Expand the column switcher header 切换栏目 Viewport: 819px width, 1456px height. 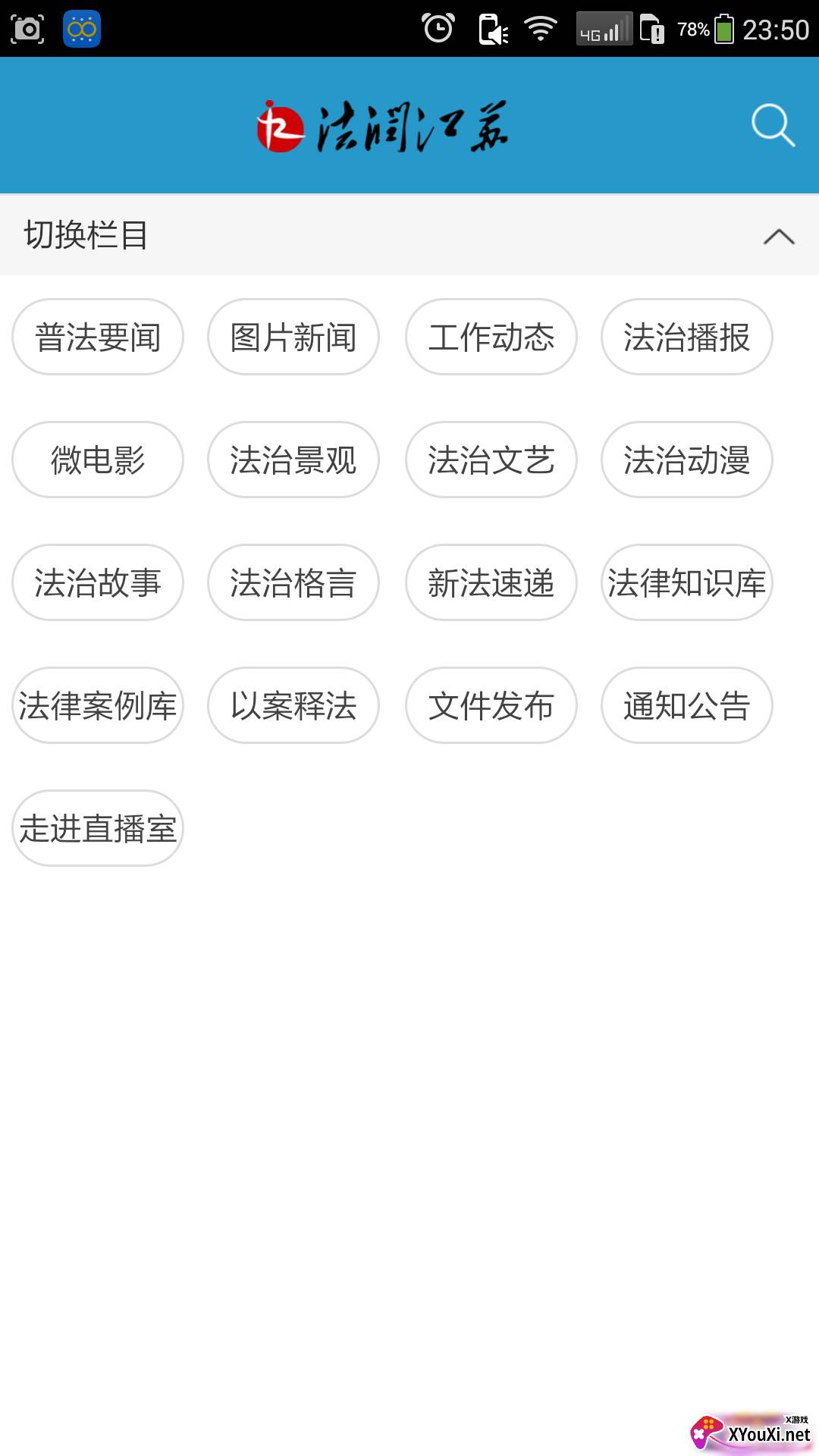click(x=85, y=235)
